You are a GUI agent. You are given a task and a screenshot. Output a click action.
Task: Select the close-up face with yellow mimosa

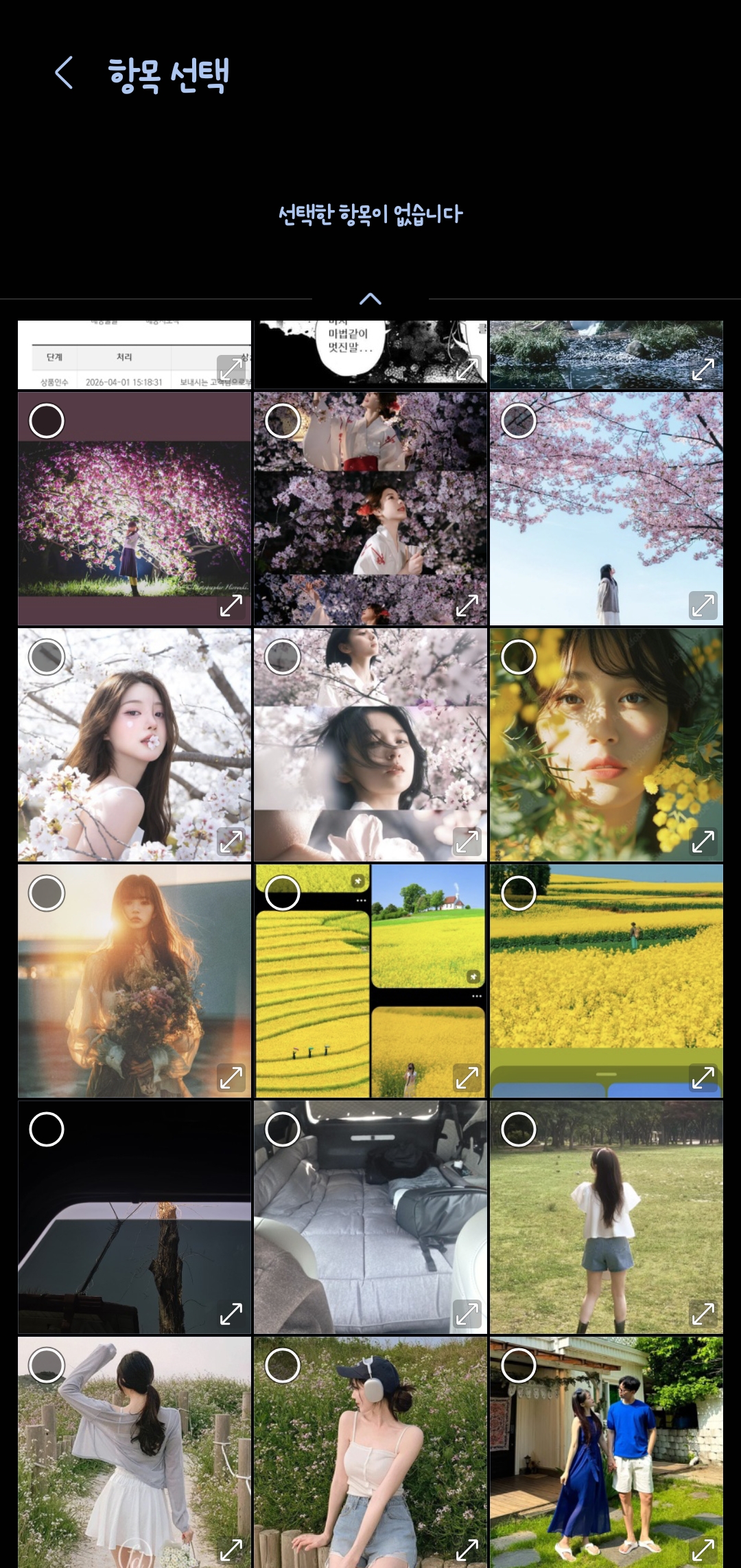[x=519, y=657]
